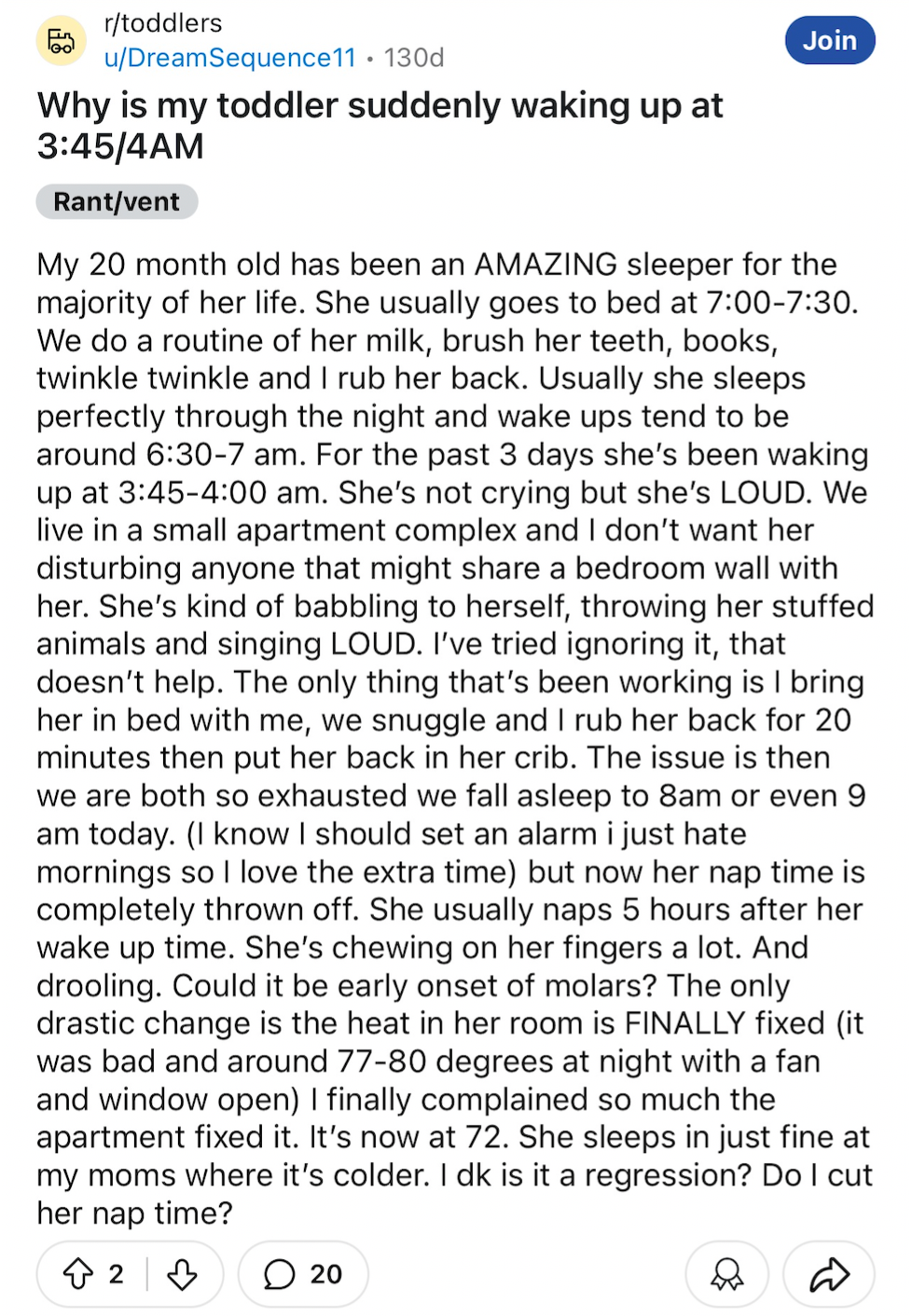Open the r/toddlers subreddit page

163,22
